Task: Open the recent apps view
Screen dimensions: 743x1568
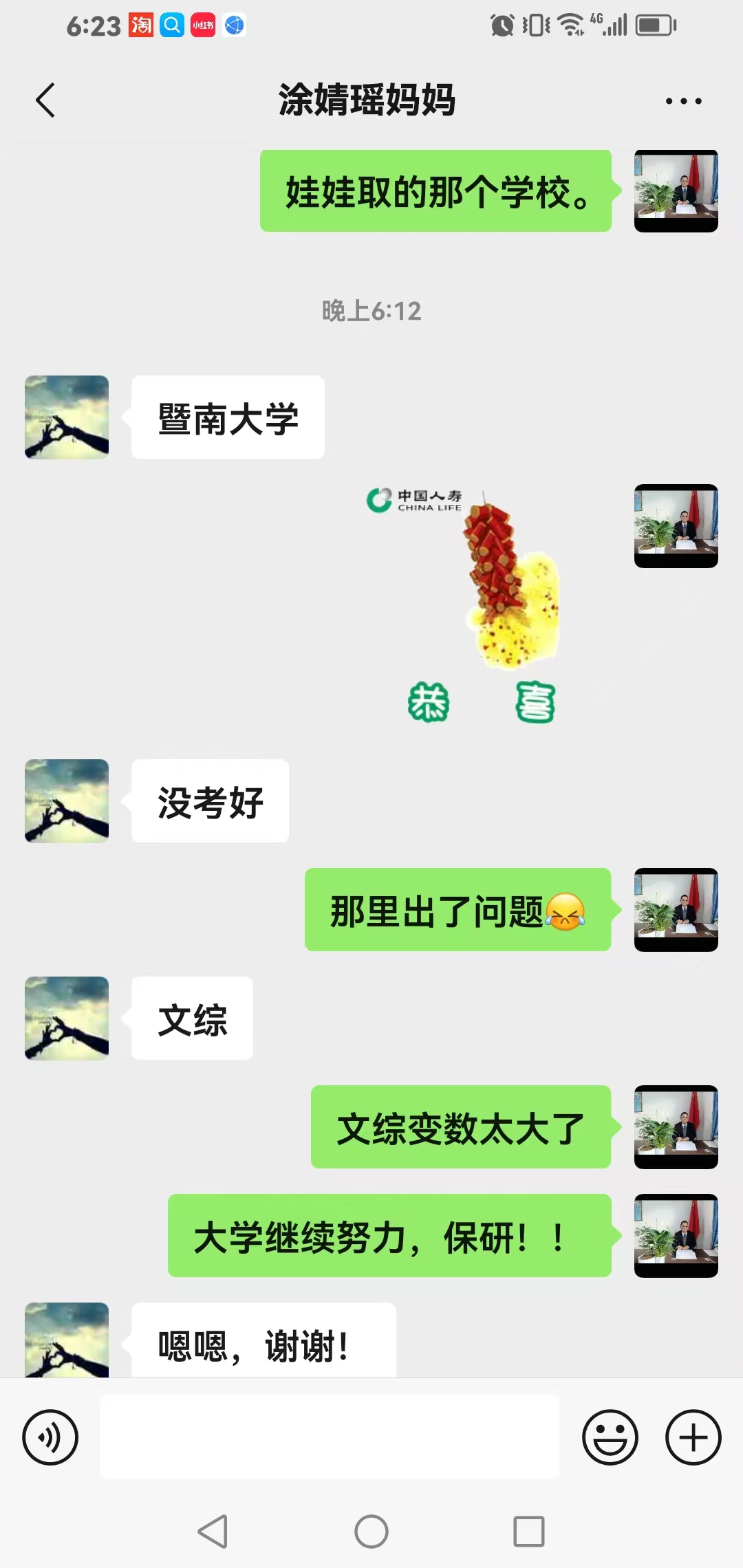Action: coord(528,1532)
